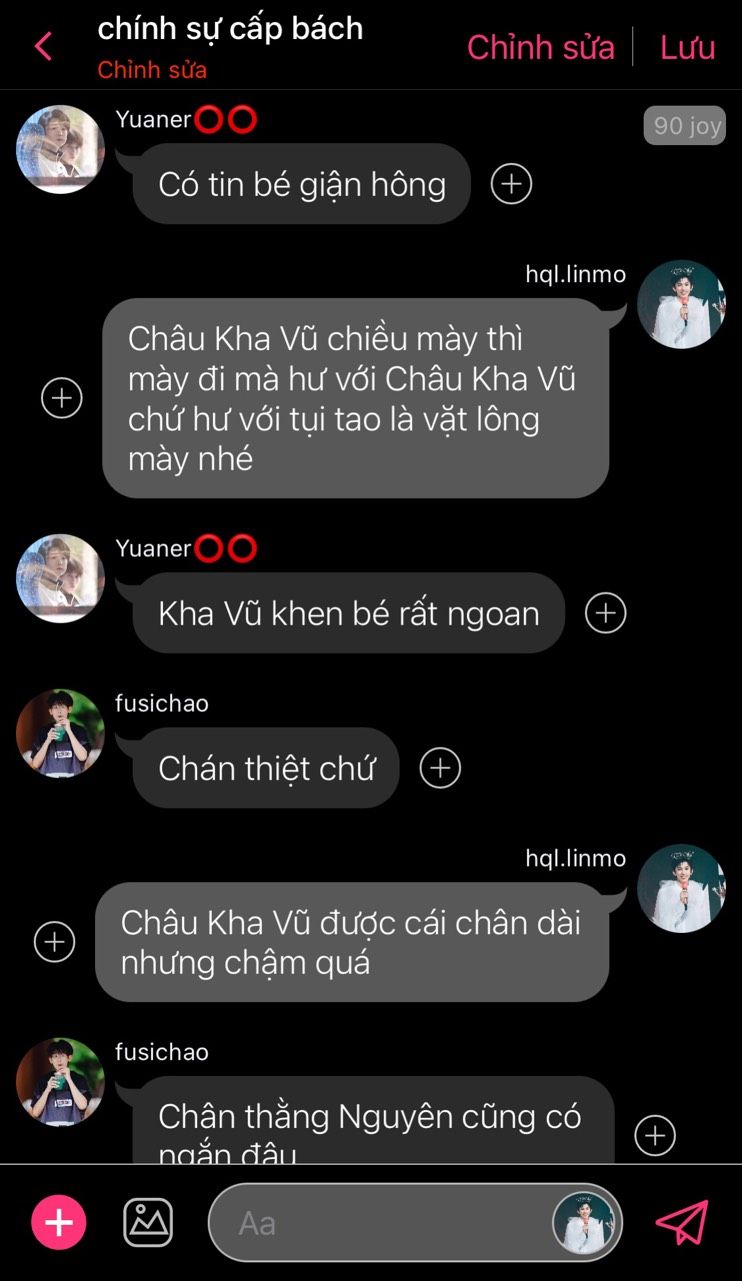Tap the plus next to "Chân thằng Nguyên" message
Image resolution: width=742 pixels, height=1281 pixels.
[655, 1135]
